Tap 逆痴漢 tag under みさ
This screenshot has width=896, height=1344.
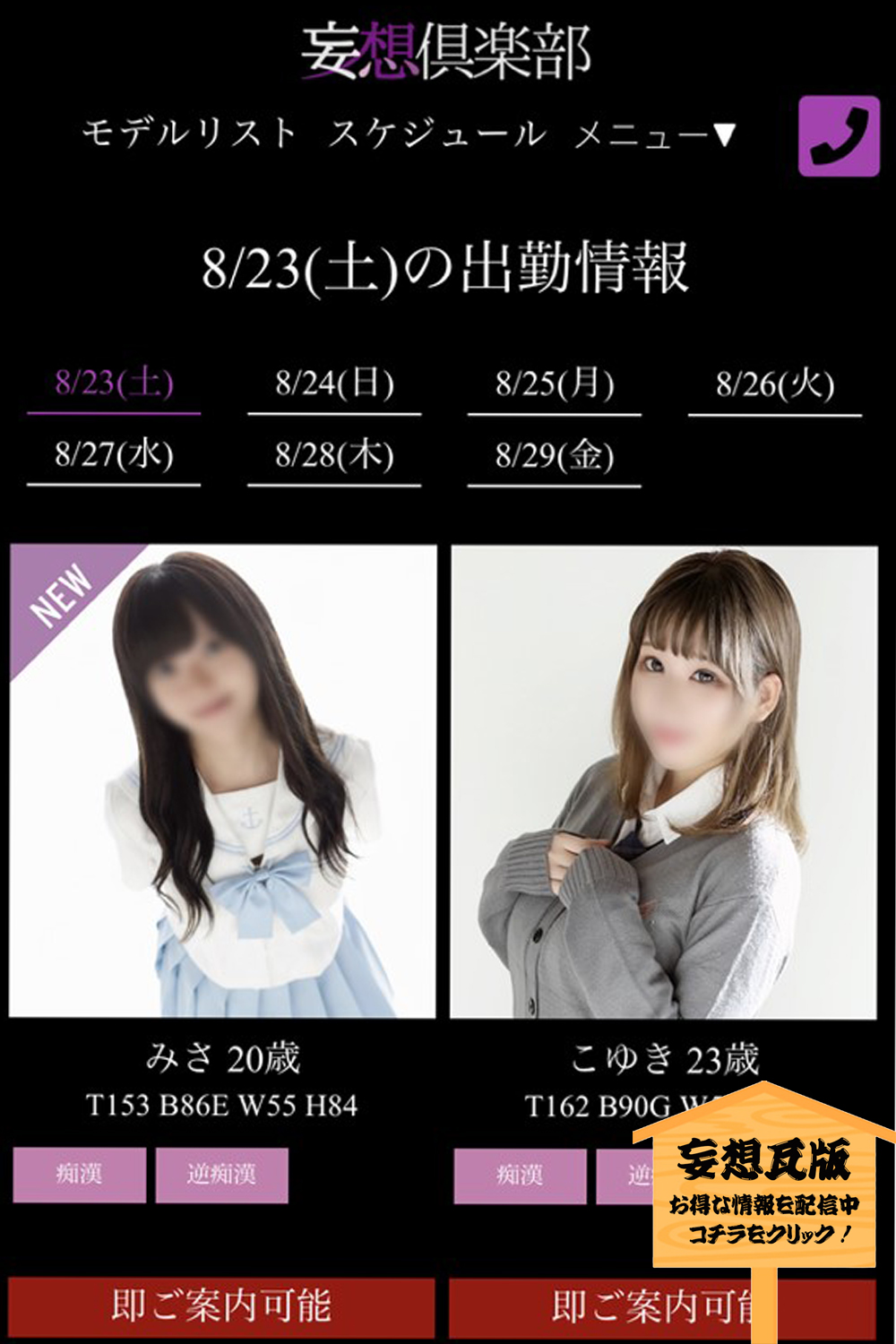tap(221, 1174)
